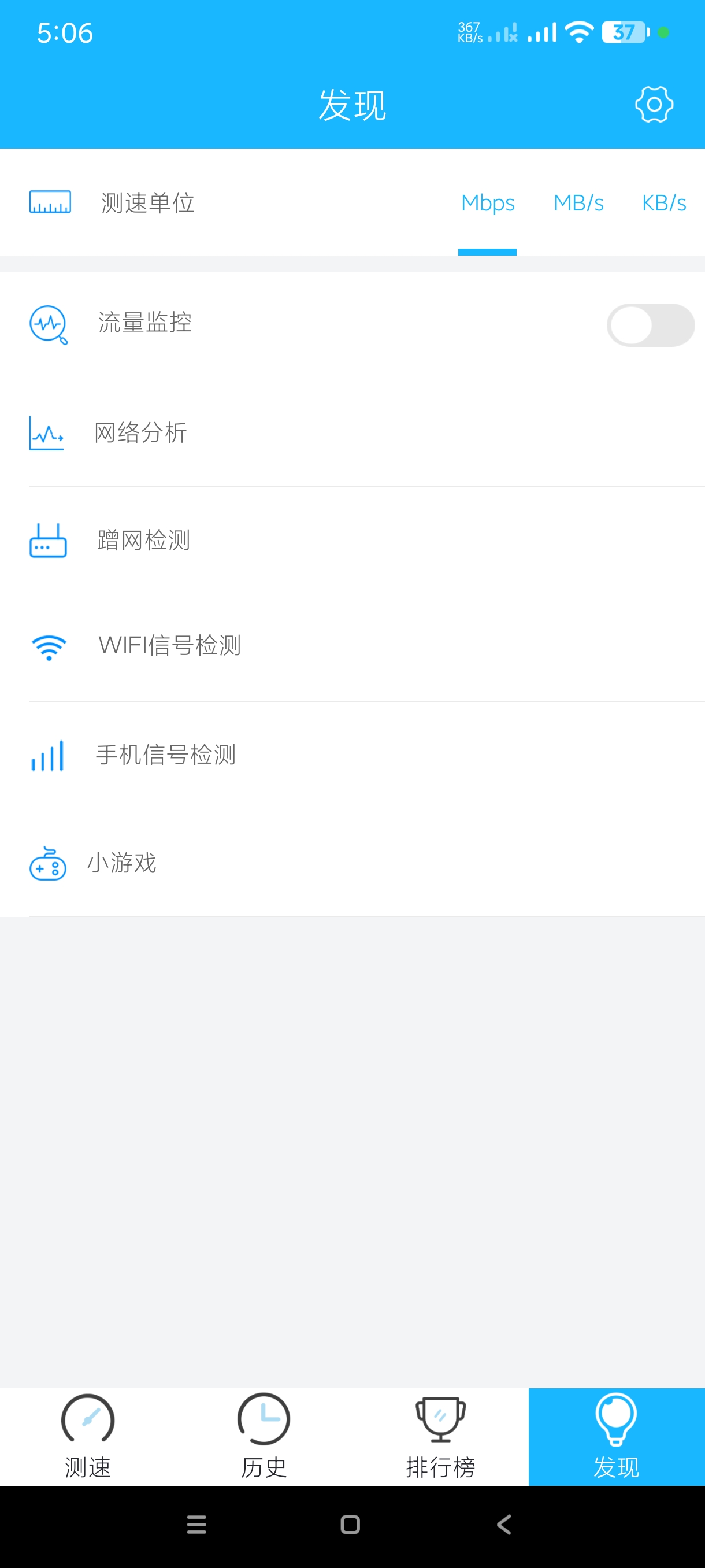Screen dimensions: 705x1568
Task: Open 蹭网检测
Action: (x=143, y=541)
